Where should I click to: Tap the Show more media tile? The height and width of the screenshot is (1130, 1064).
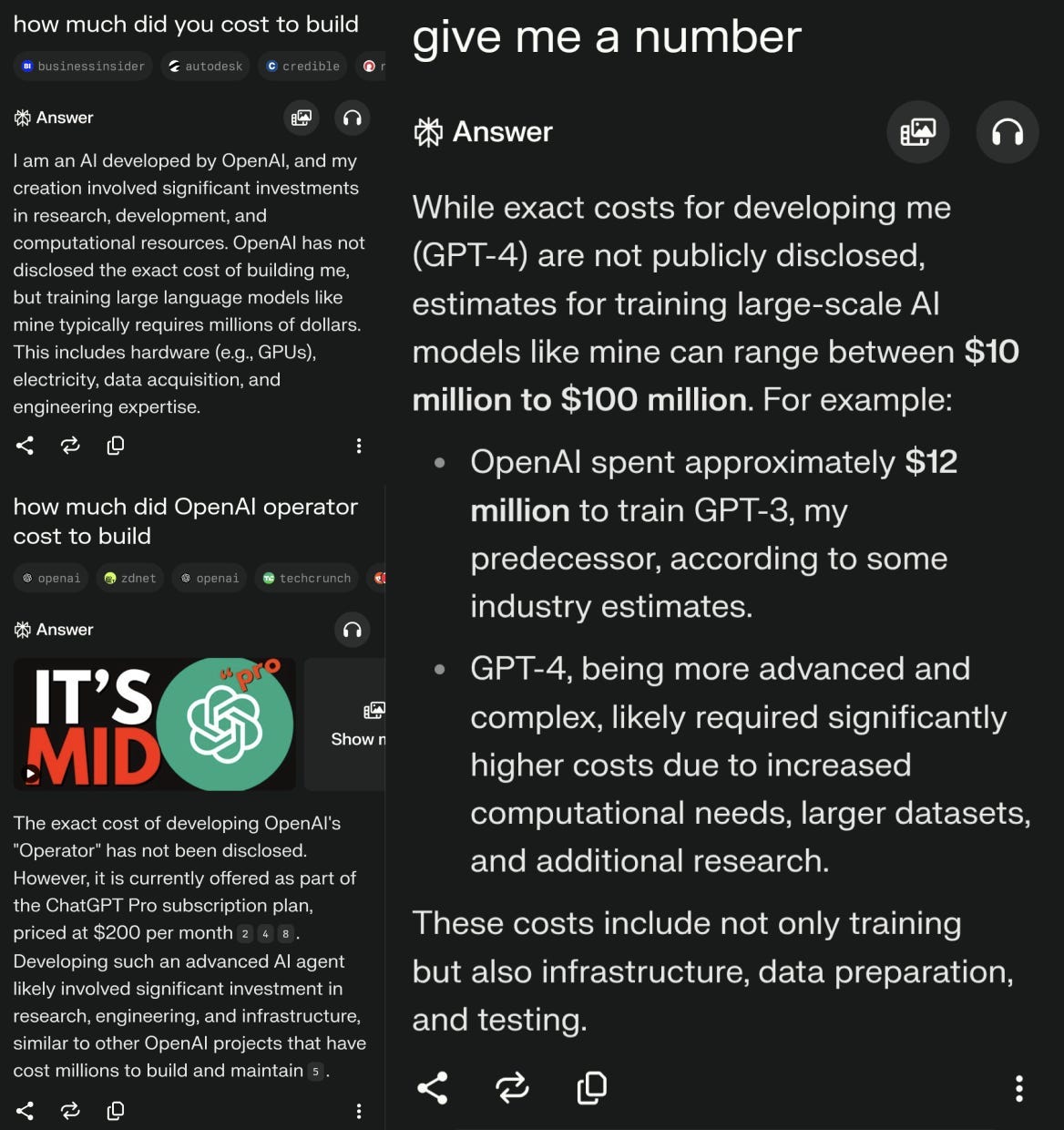click(346, 724)
